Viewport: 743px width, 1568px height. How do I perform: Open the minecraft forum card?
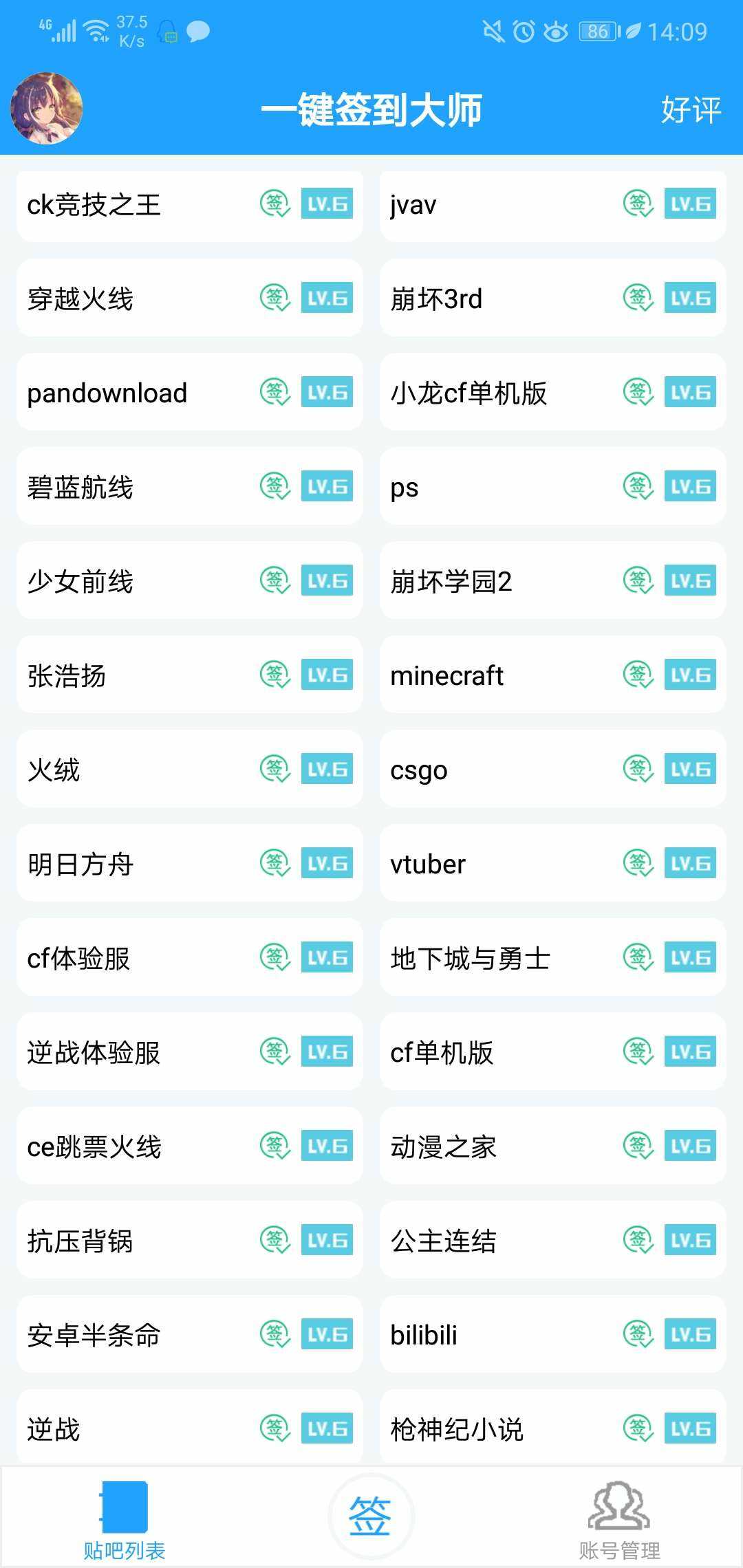pos(552,675)
